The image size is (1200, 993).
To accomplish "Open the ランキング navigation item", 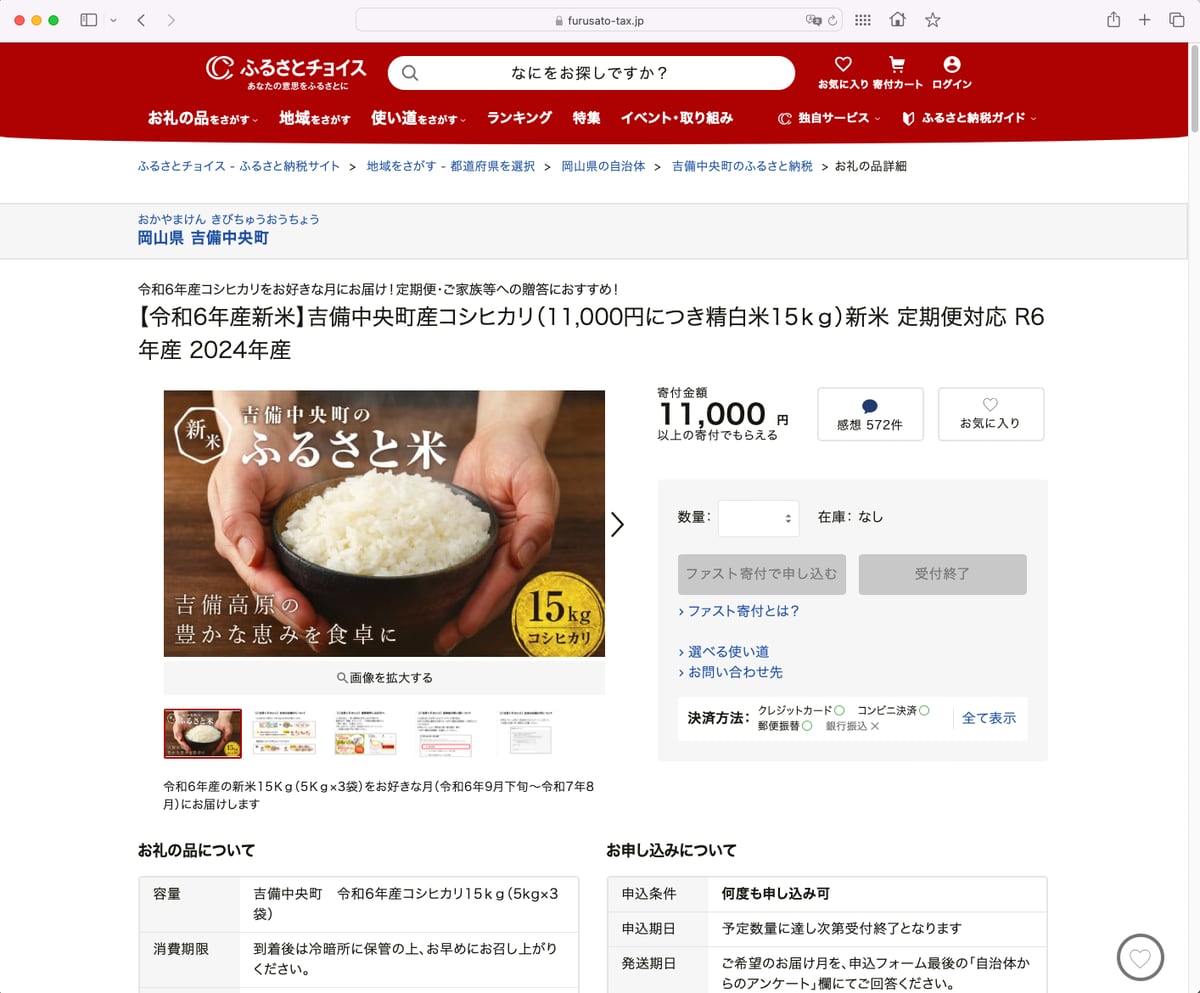I will point(519,118).
